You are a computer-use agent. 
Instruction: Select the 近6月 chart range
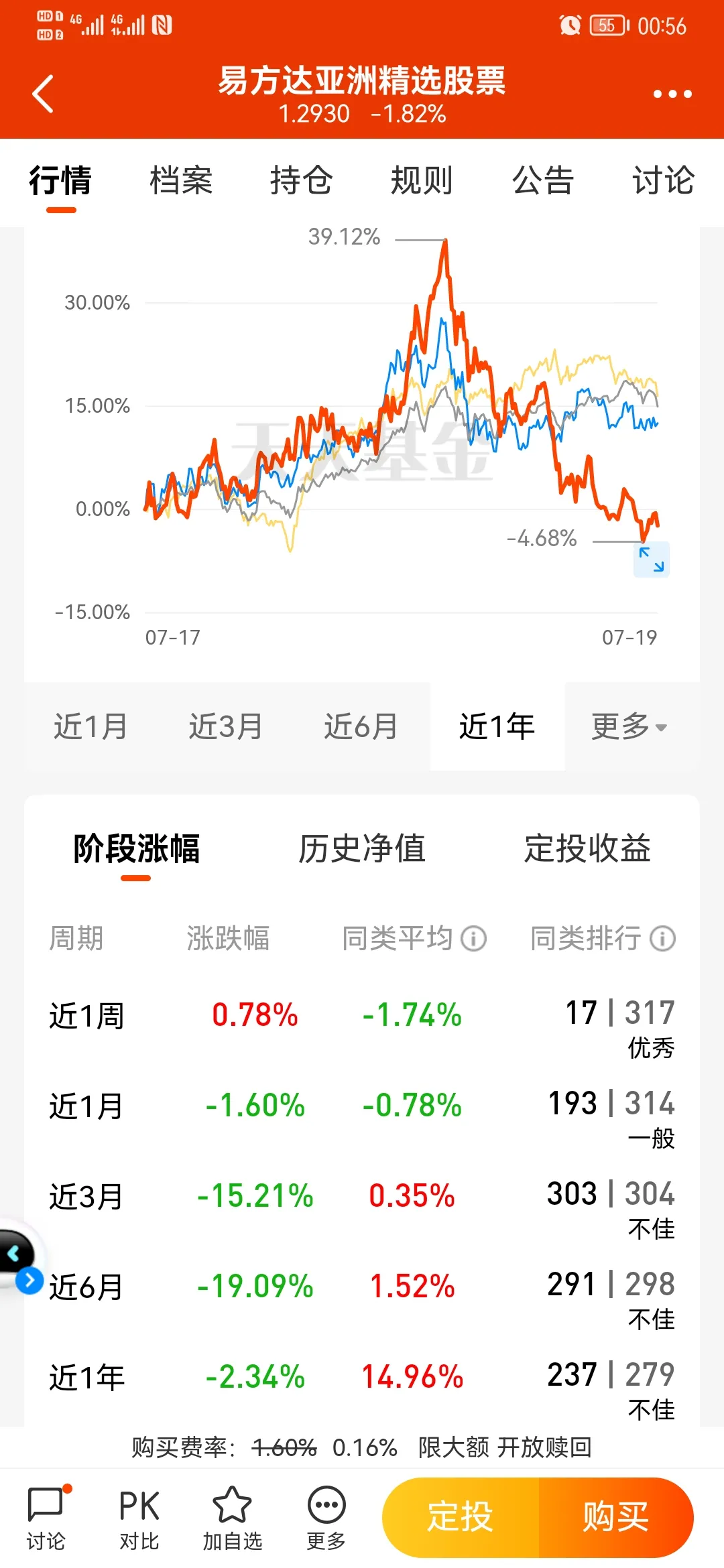coord(361,726)
